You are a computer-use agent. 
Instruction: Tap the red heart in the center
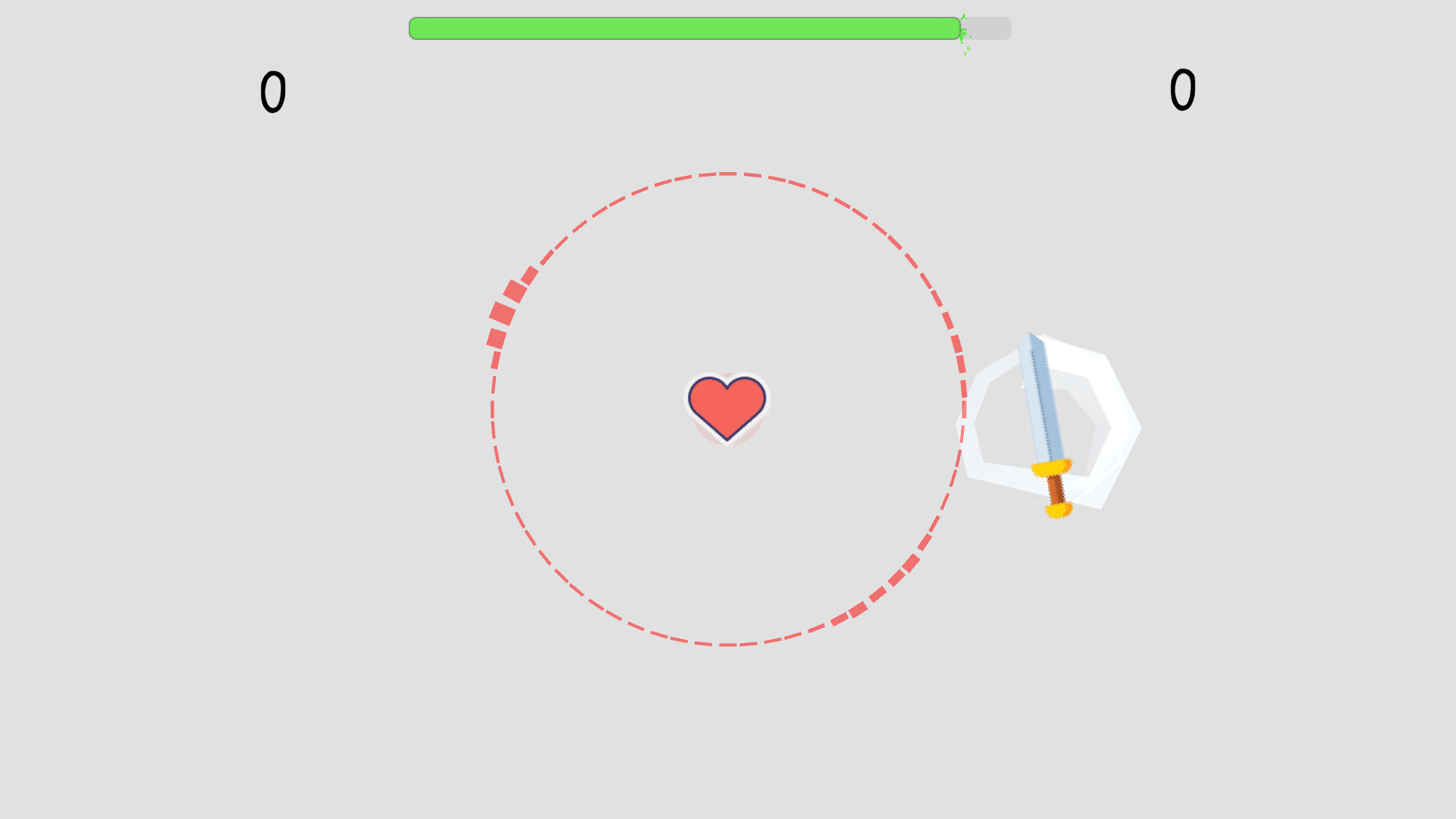(726, 406)
